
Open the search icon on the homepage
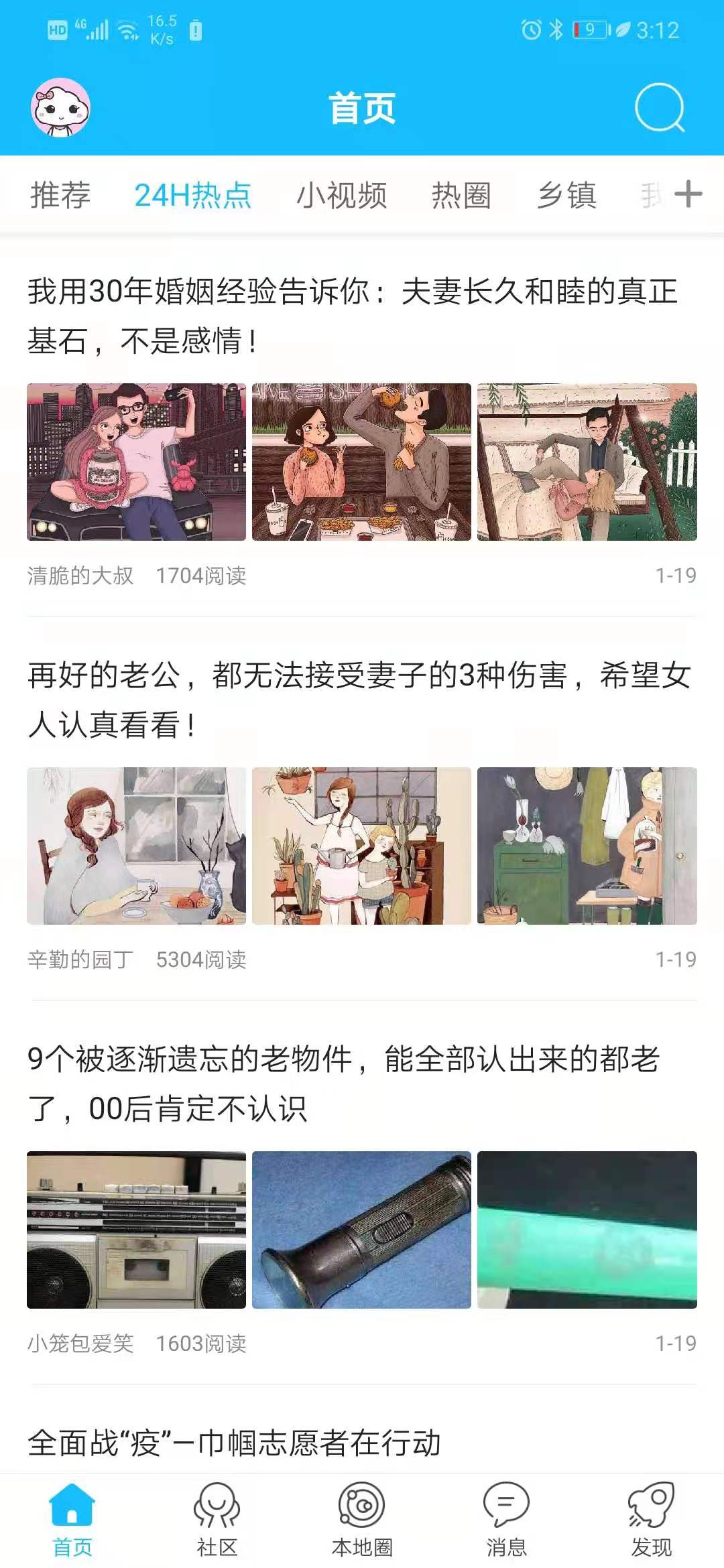pos(661,109)
